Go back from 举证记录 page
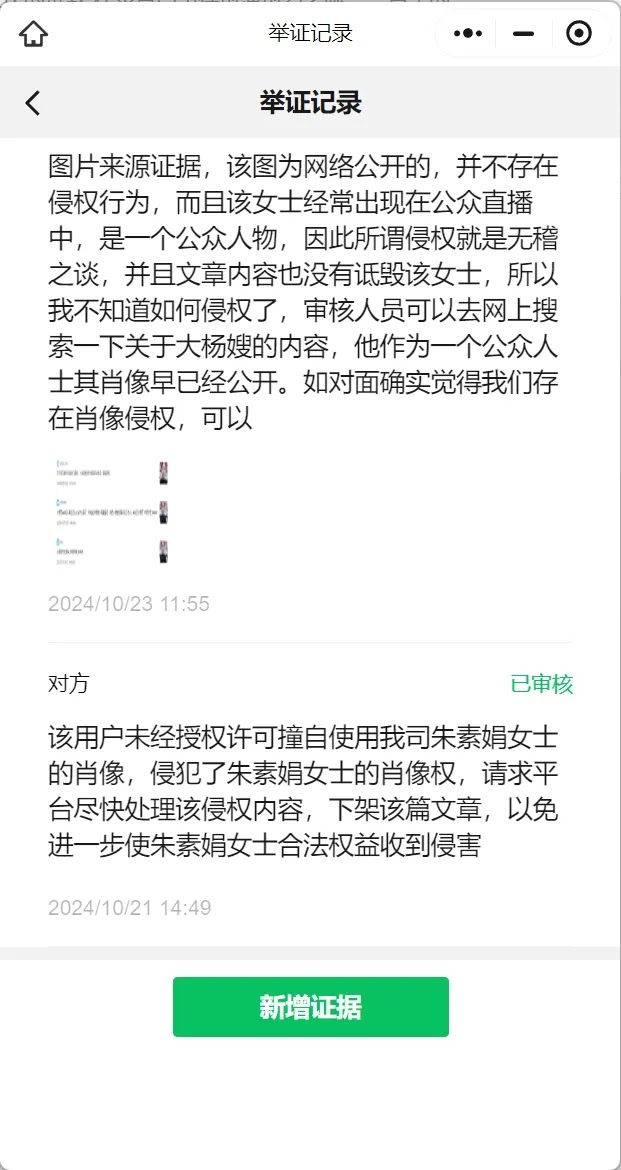Viewport: 621px width, 1170px height. click(x=32, y=102)
